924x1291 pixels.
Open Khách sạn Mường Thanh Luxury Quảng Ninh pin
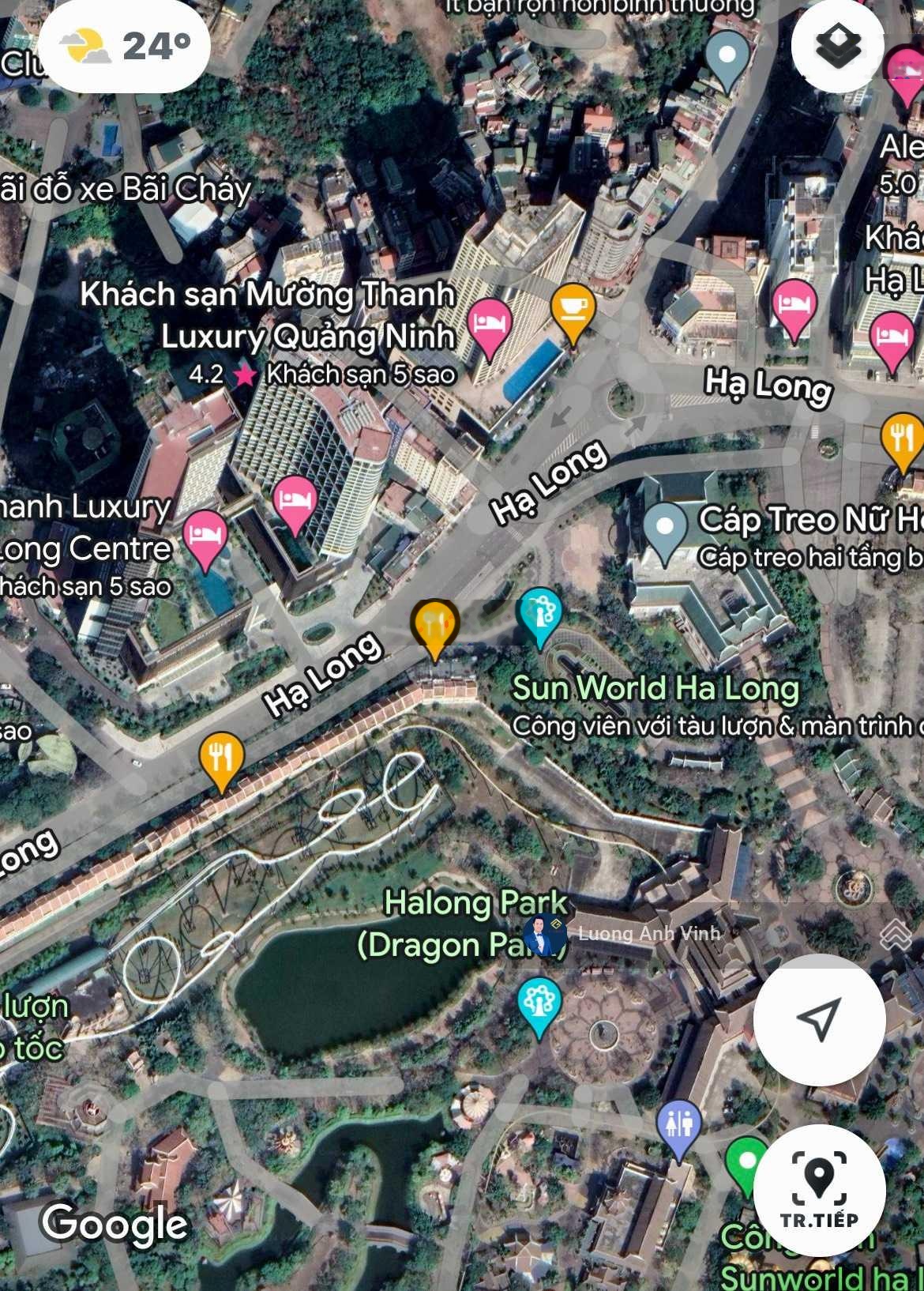[x=490, y=325]
